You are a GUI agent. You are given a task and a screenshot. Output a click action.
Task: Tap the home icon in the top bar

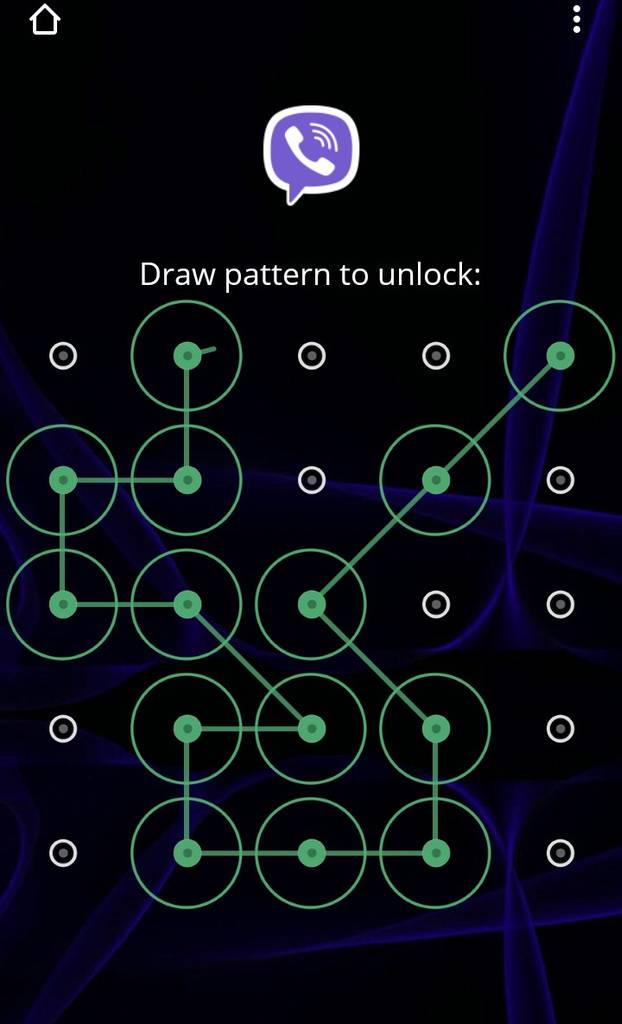click(x=45, y=19)
